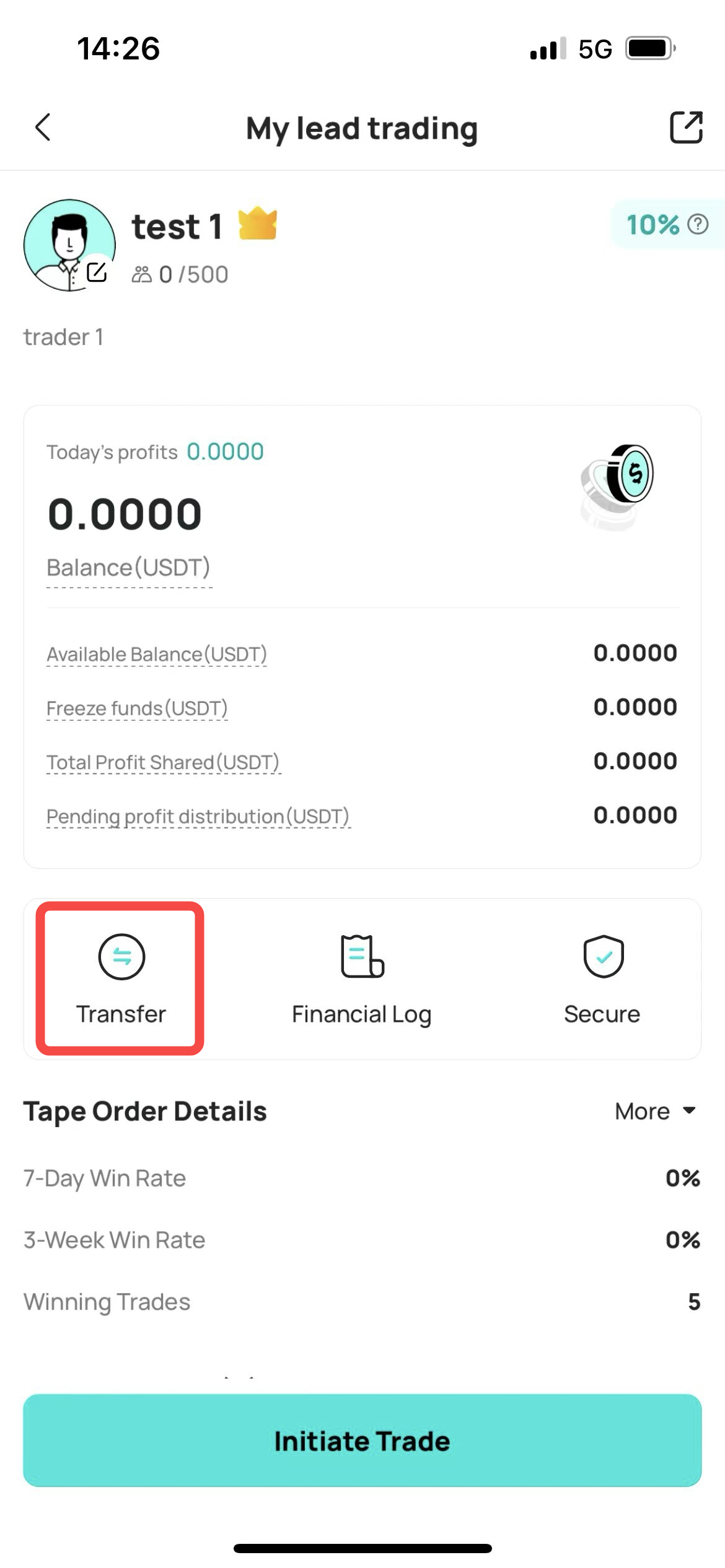Show the Balance(USDT) explanation
Screen dimensions: 725x1568
point(129,568)
